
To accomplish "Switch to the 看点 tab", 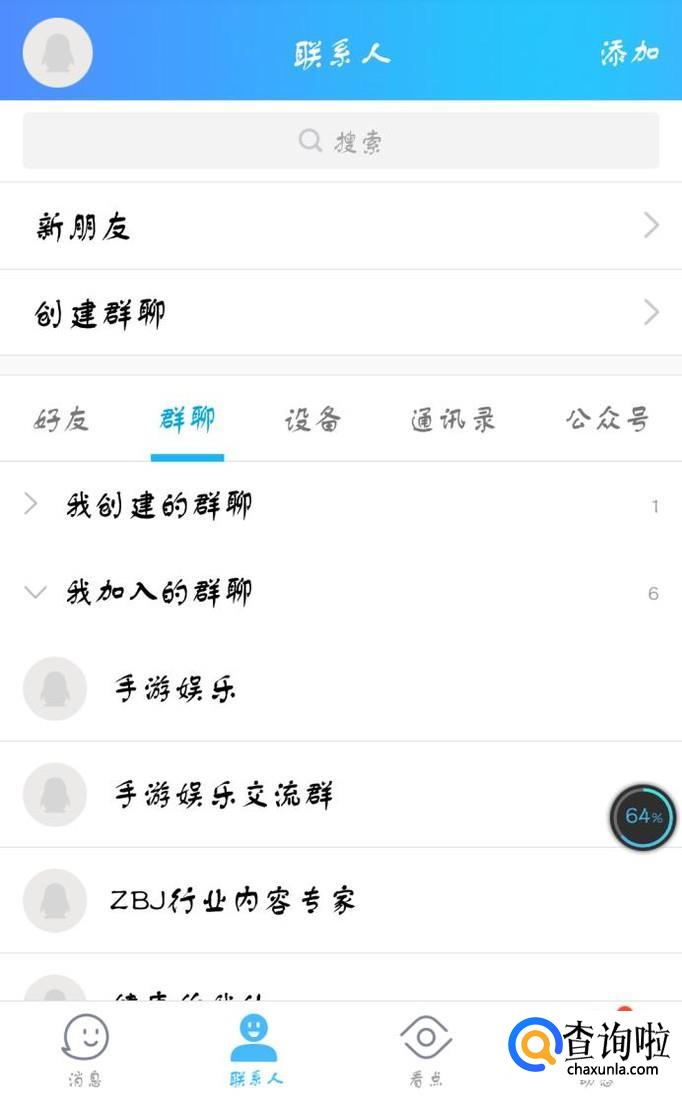I will click(x=426, y=1050).
